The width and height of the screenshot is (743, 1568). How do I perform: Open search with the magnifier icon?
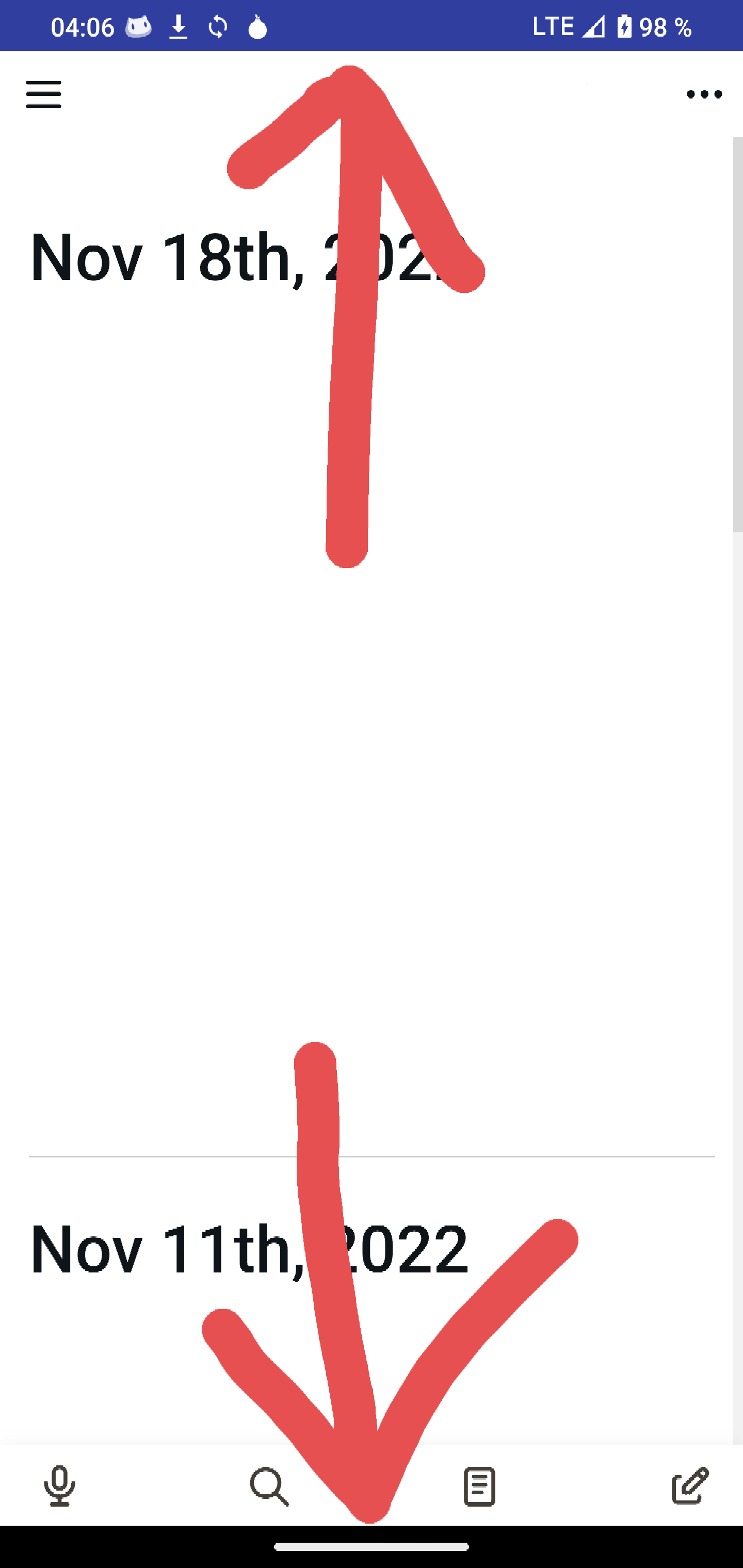[269, 1488]
